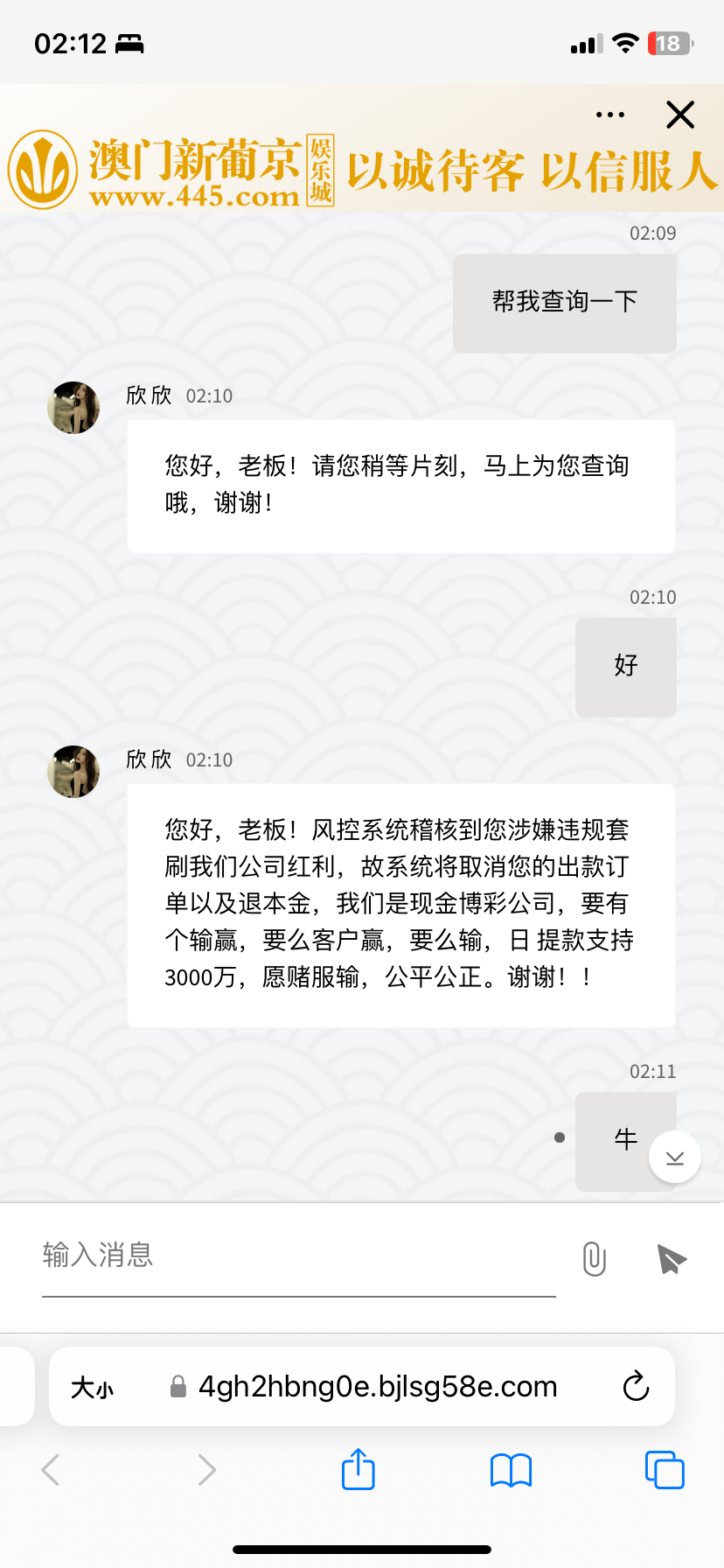Attach a file with the paperclip icon
This screenshot has width=724, height=1568.
(x=595, y=1259)
